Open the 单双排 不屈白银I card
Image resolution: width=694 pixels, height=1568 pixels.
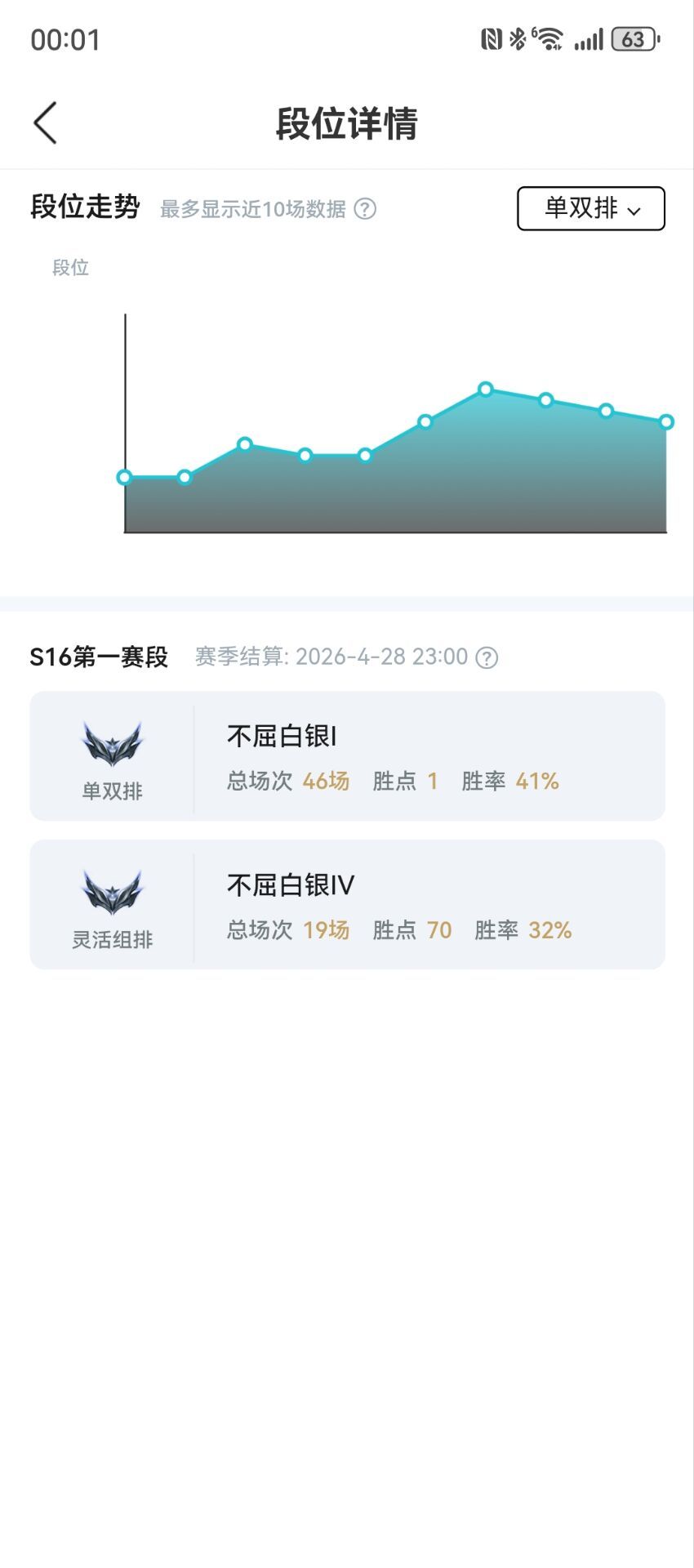[x=347, y=756]
